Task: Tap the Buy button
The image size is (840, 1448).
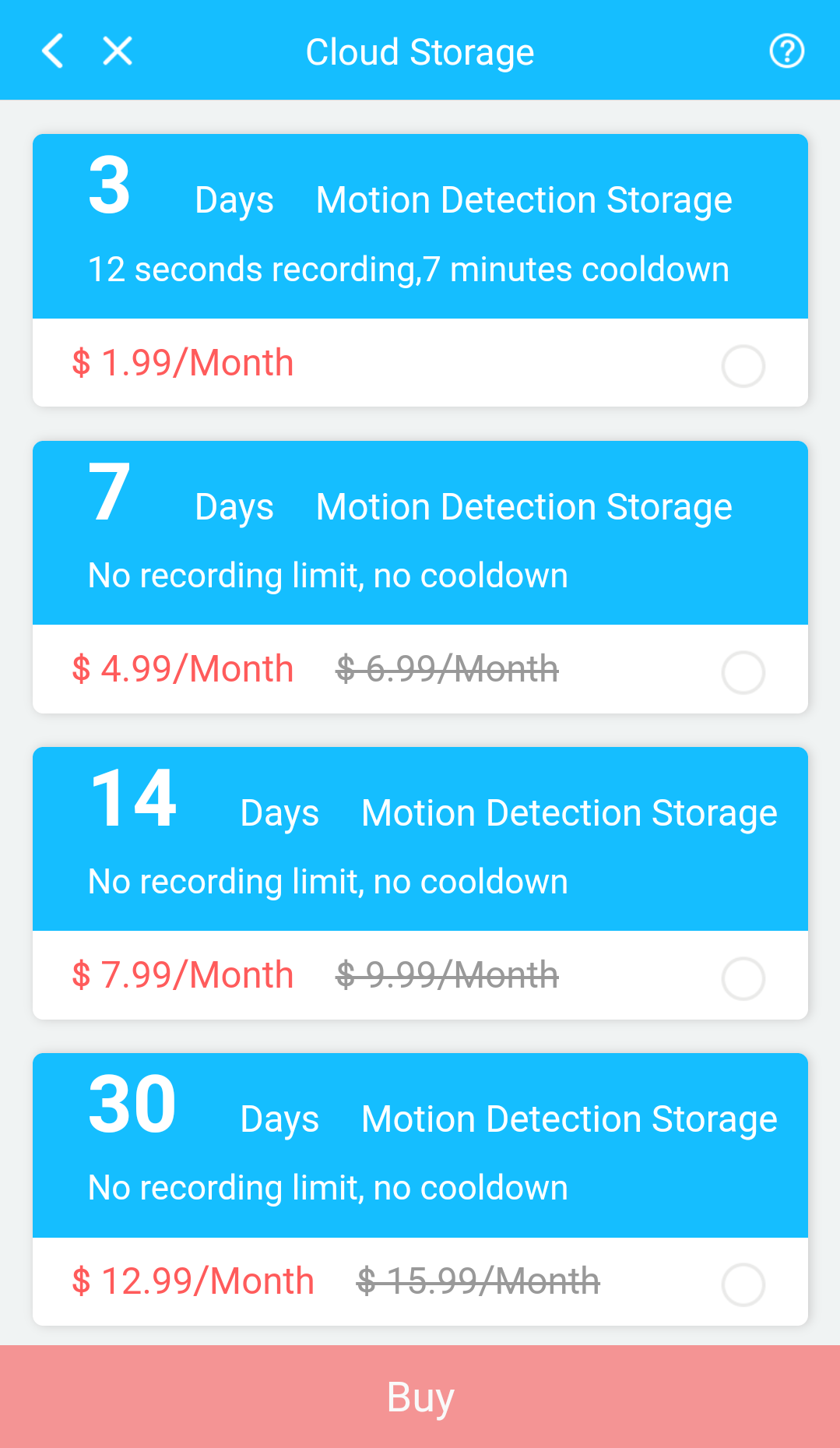Action: 420,1397
